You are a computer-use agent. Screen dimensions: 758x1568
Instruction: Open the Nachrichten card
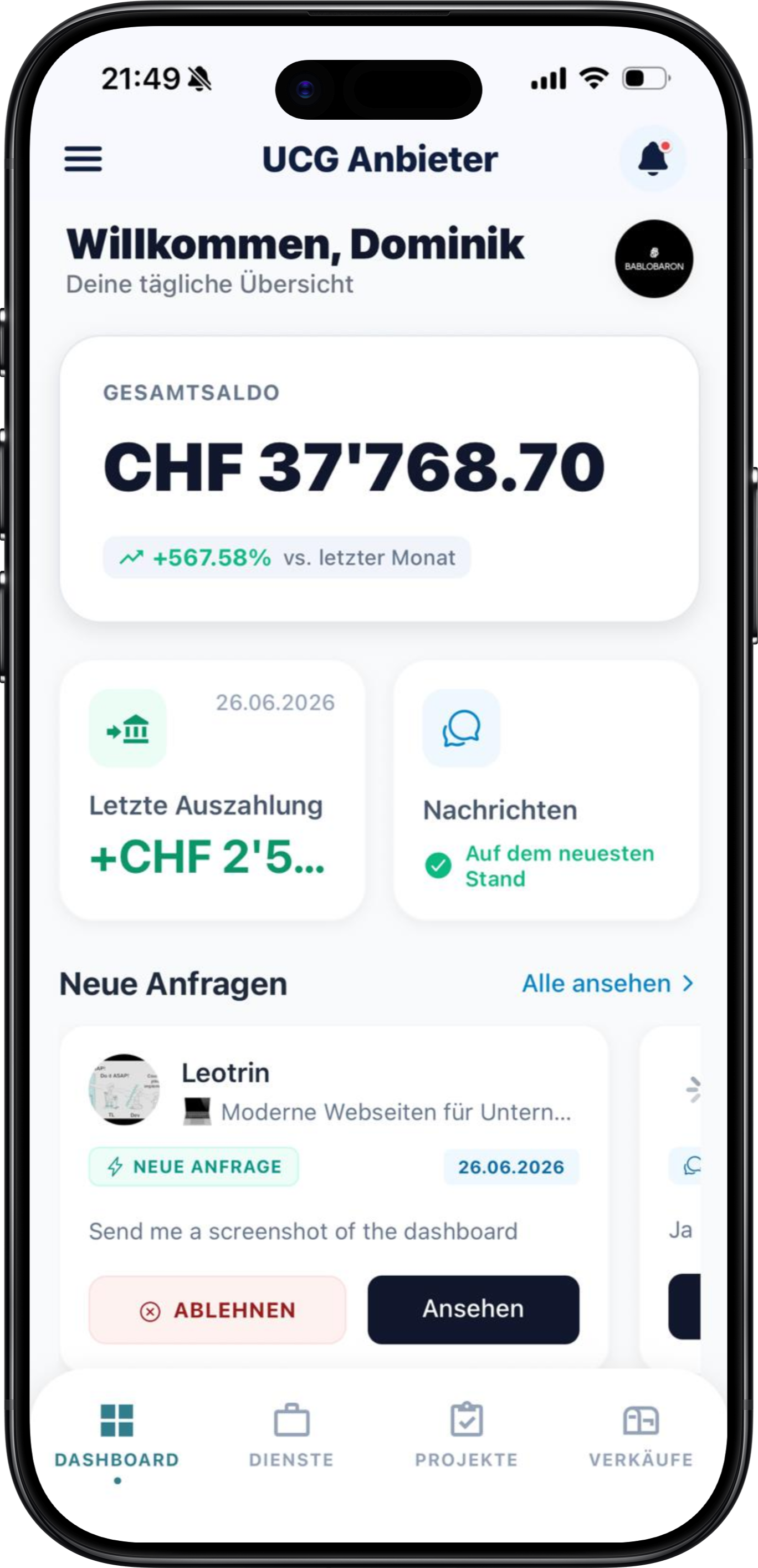[x=546, y=790]
